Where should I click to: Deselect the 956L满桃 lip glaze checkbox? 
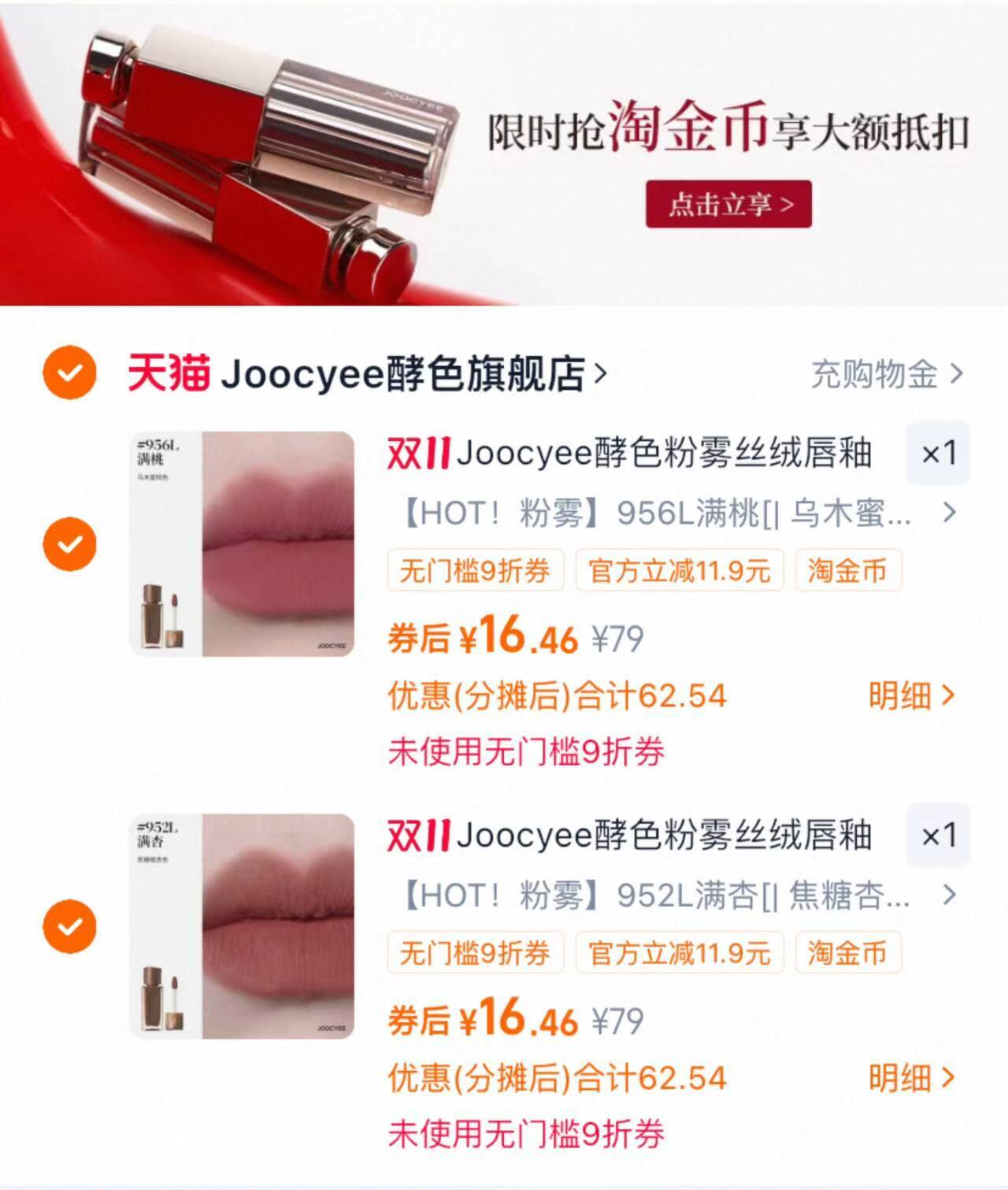tap(70, 543)
